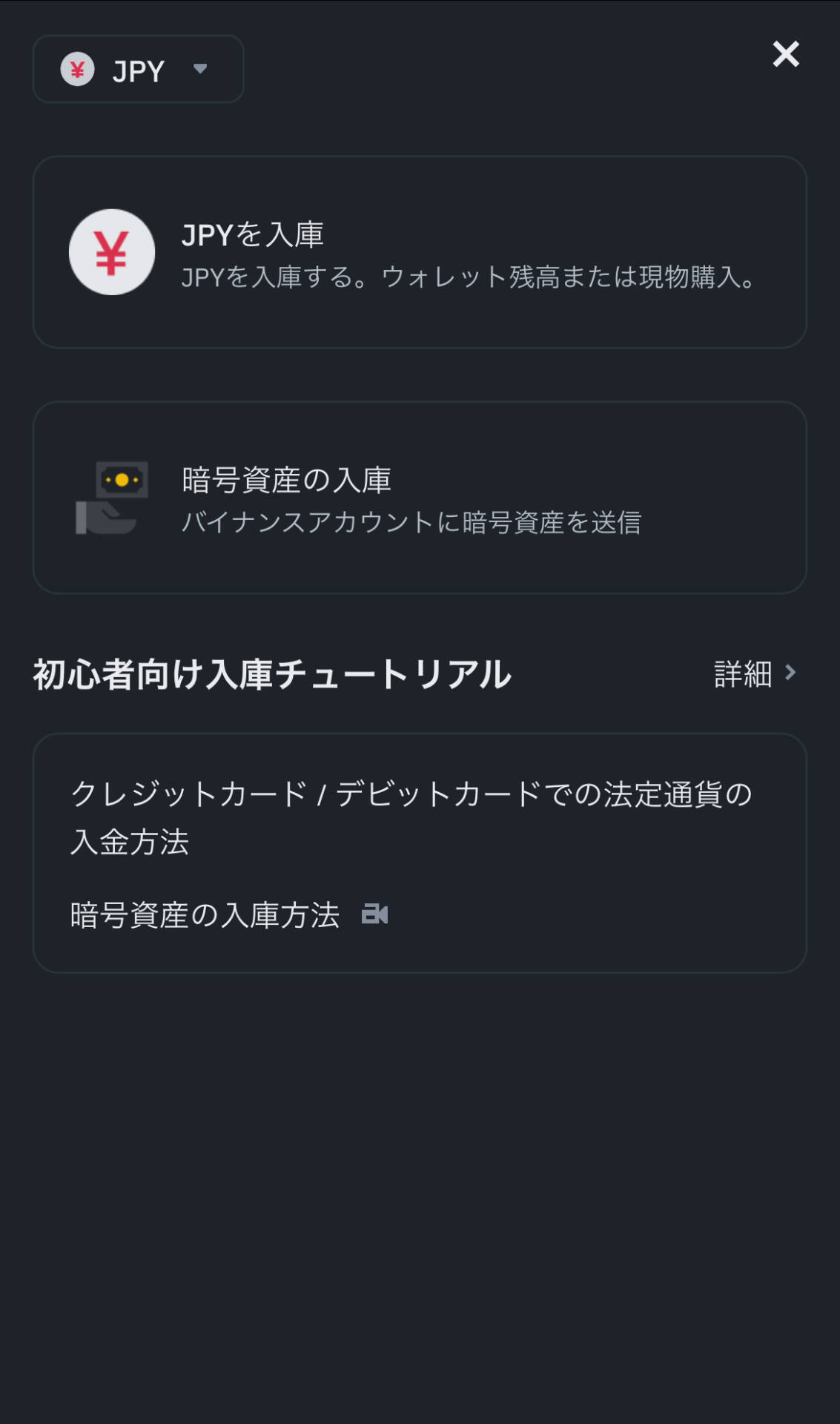Open the クレジットカード / デビットカード deposit guide
Viewport: 840px width, 1424px height.
[x=411, y=817]
